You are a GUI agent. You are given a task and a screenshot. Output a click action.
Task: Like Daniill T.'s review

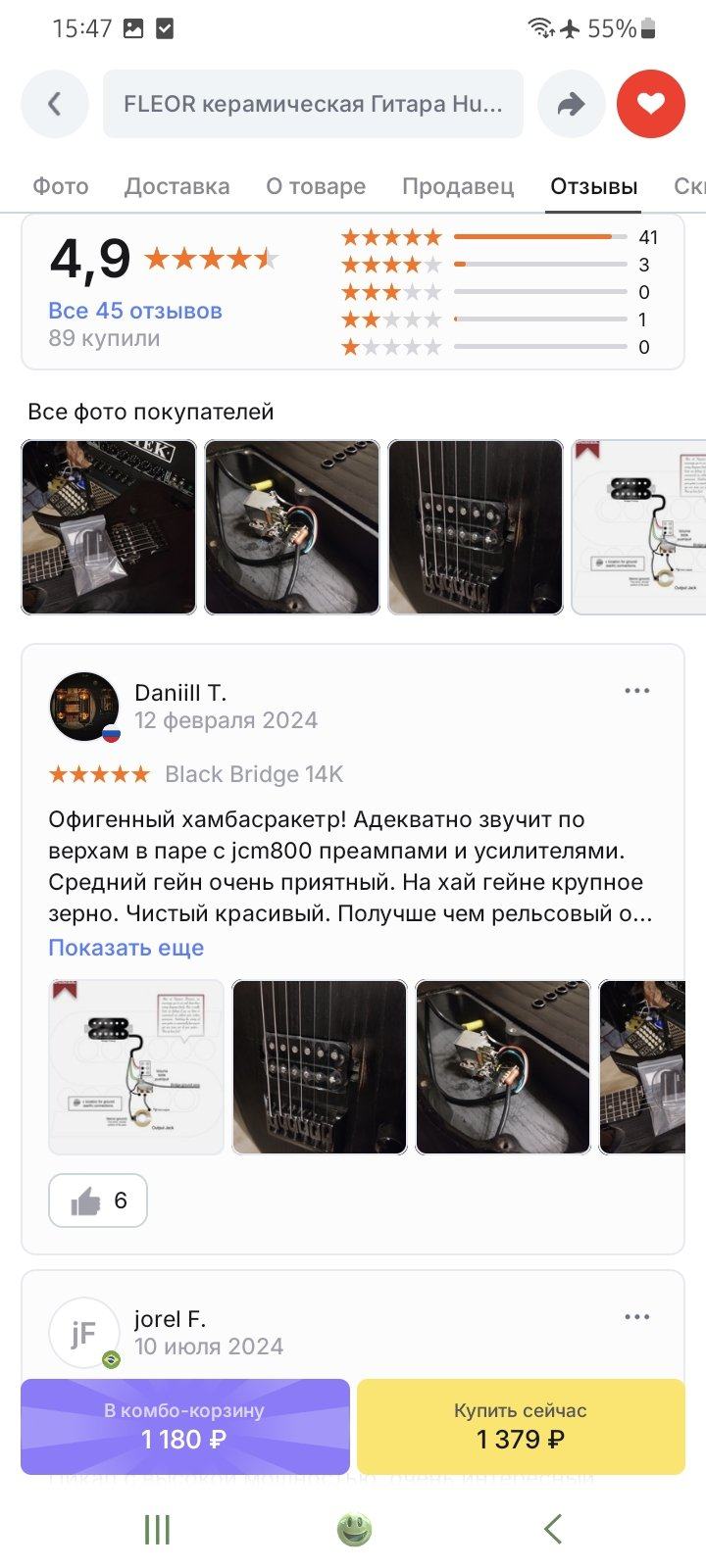(x=98, y=1200)
